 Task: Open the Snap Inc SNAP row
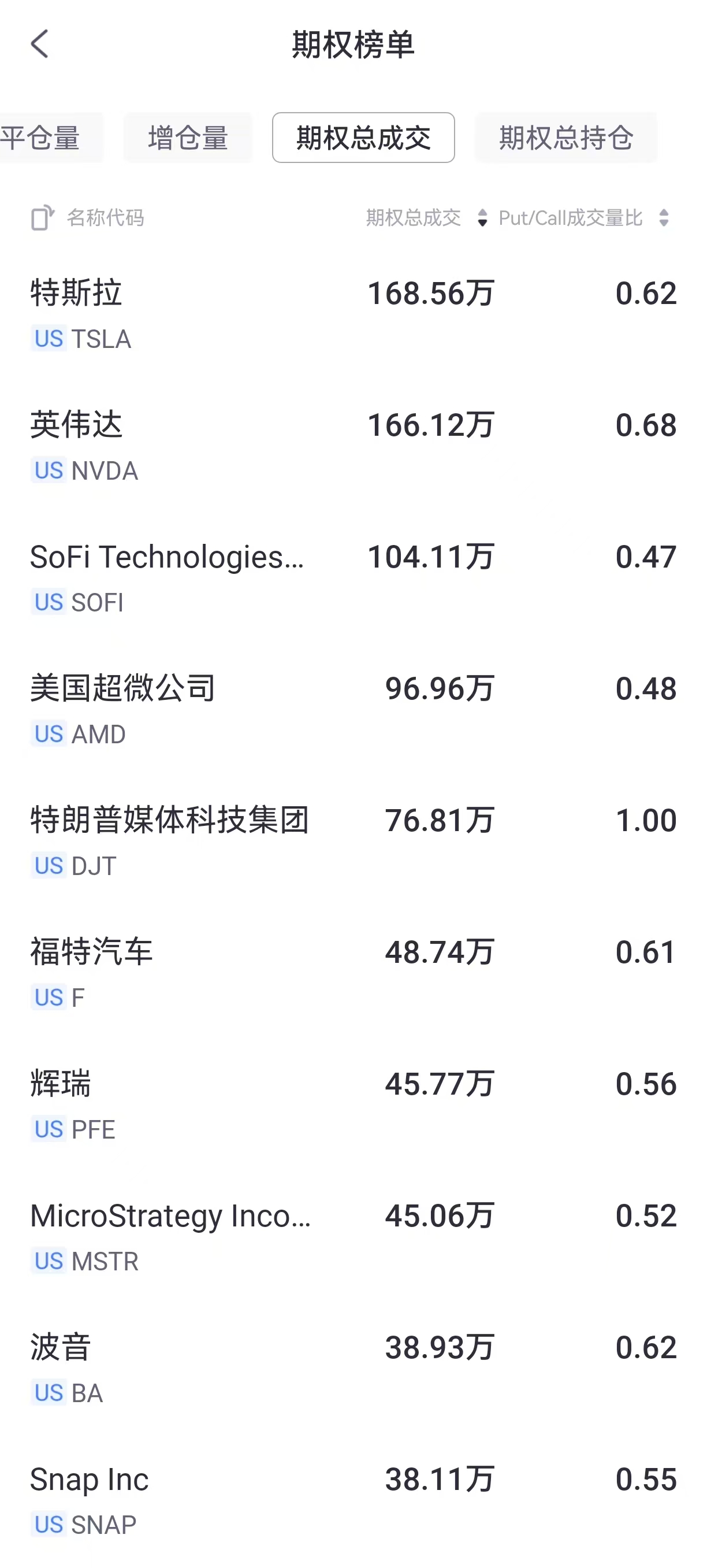[x=353, y=1500]
